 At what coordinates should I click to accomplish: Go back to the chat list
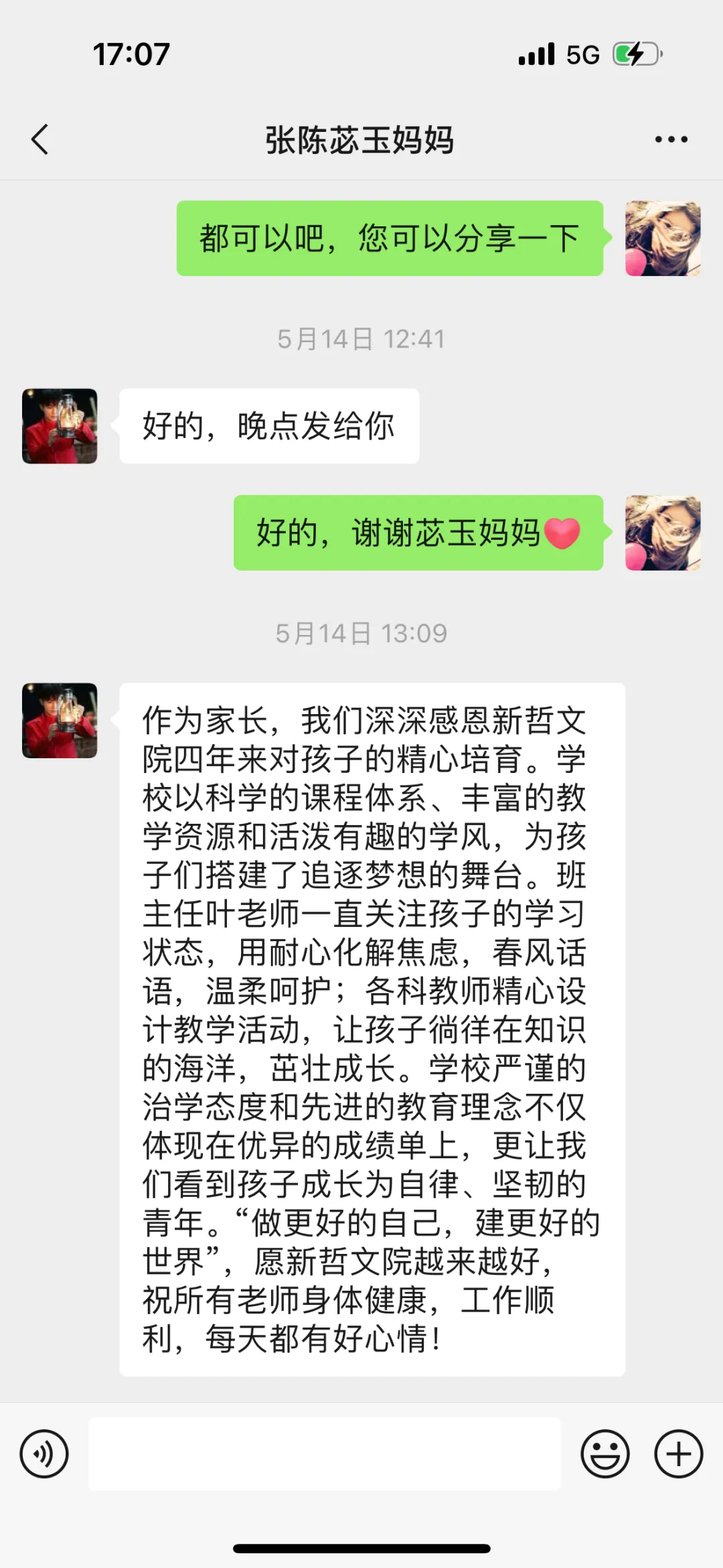click(40, 139)
